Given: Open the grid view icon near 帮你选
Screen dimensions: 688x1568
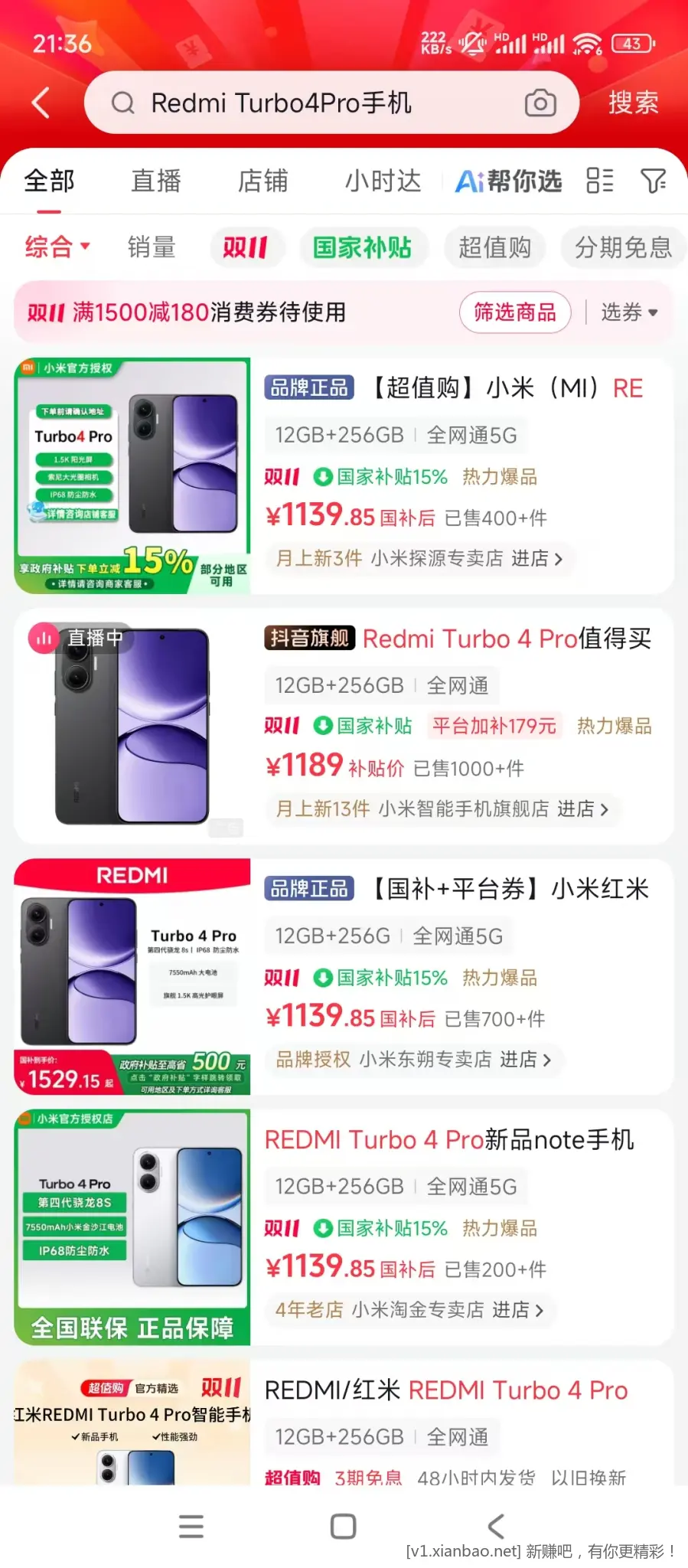Looking at the screenshot, I should click(599, 181).
